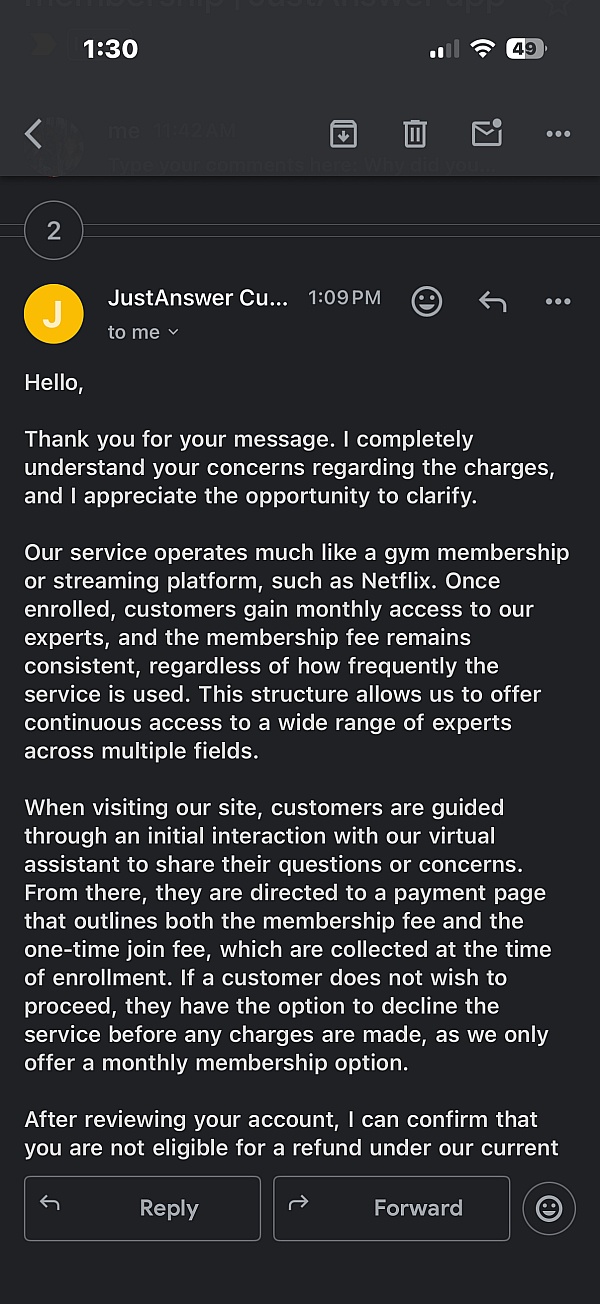Forward this email

tap(391, 1208)
